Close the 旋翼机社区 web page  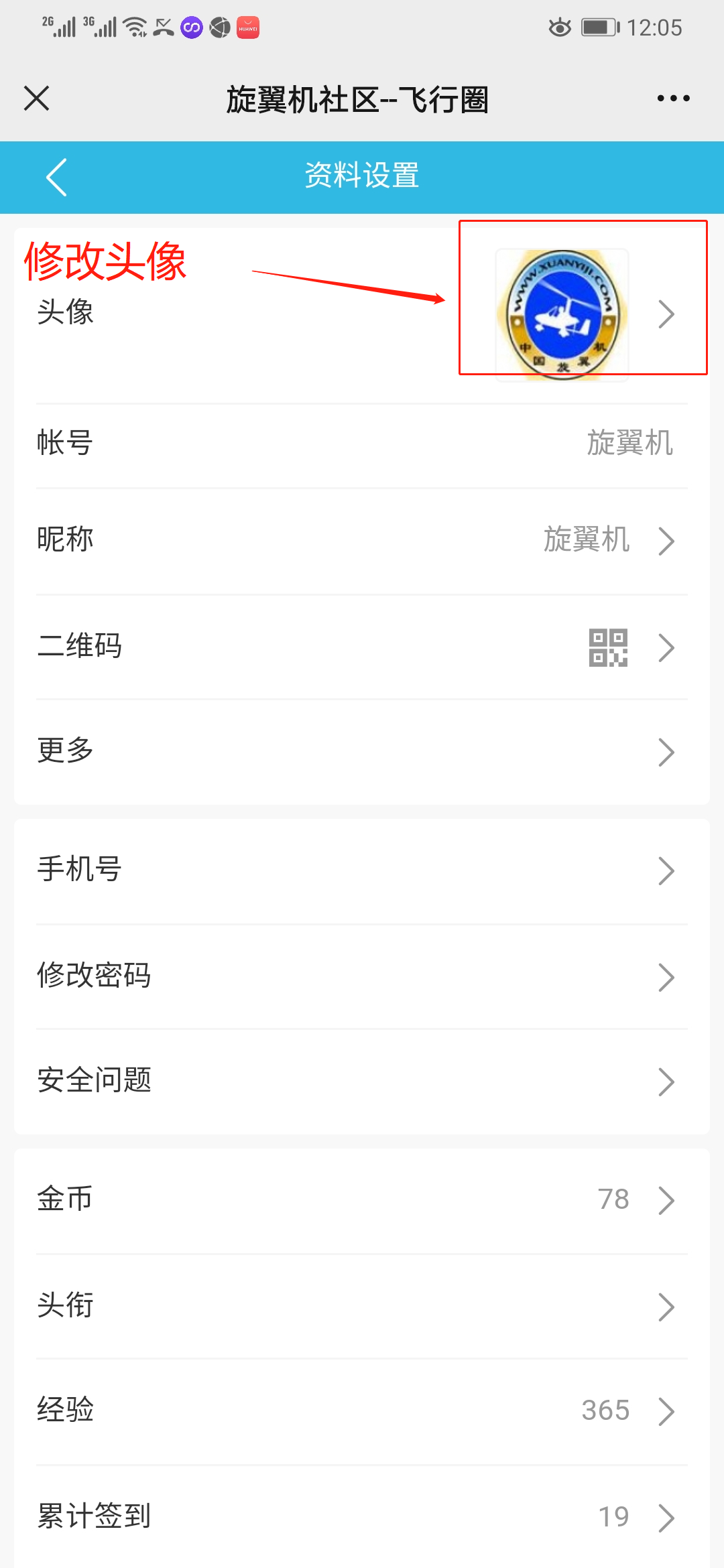click(x=37, y=99)
